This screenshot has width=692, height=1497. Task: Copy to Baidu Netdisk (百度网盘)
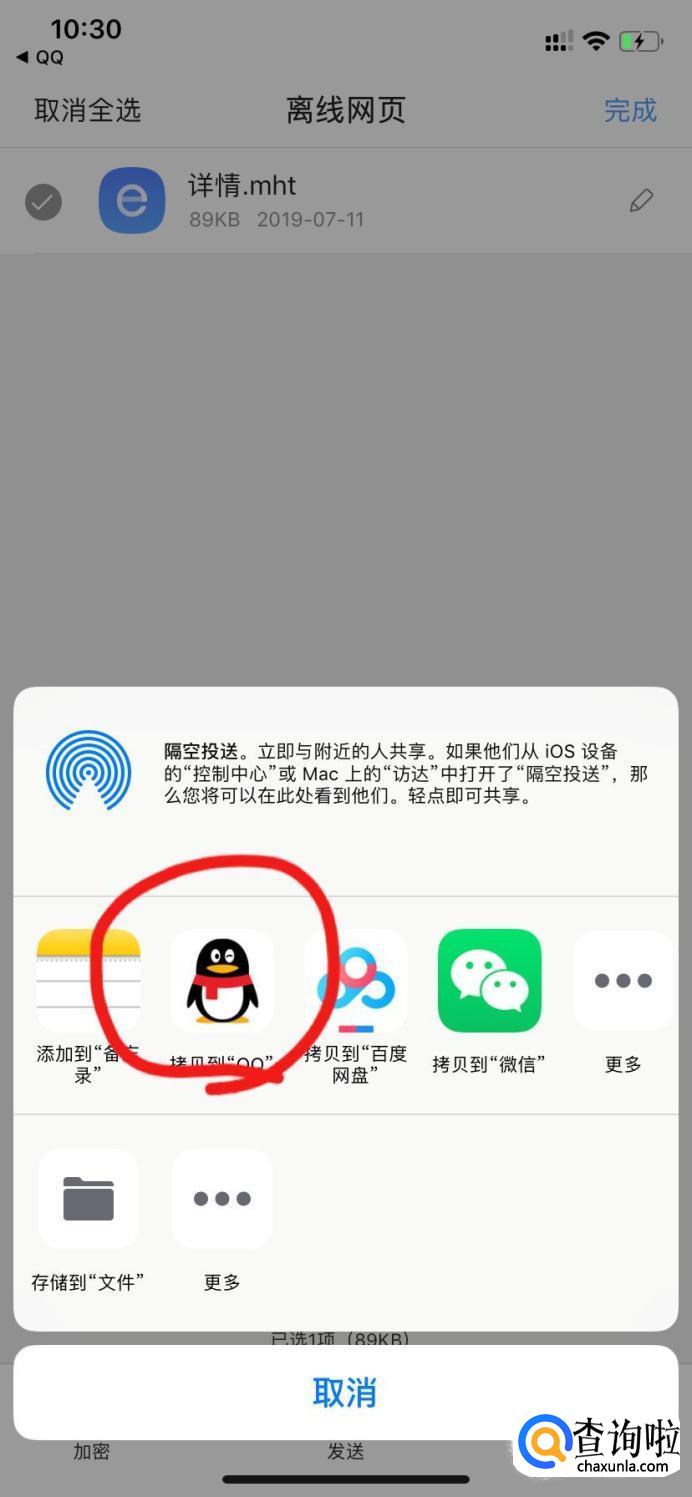click(356, 981)
